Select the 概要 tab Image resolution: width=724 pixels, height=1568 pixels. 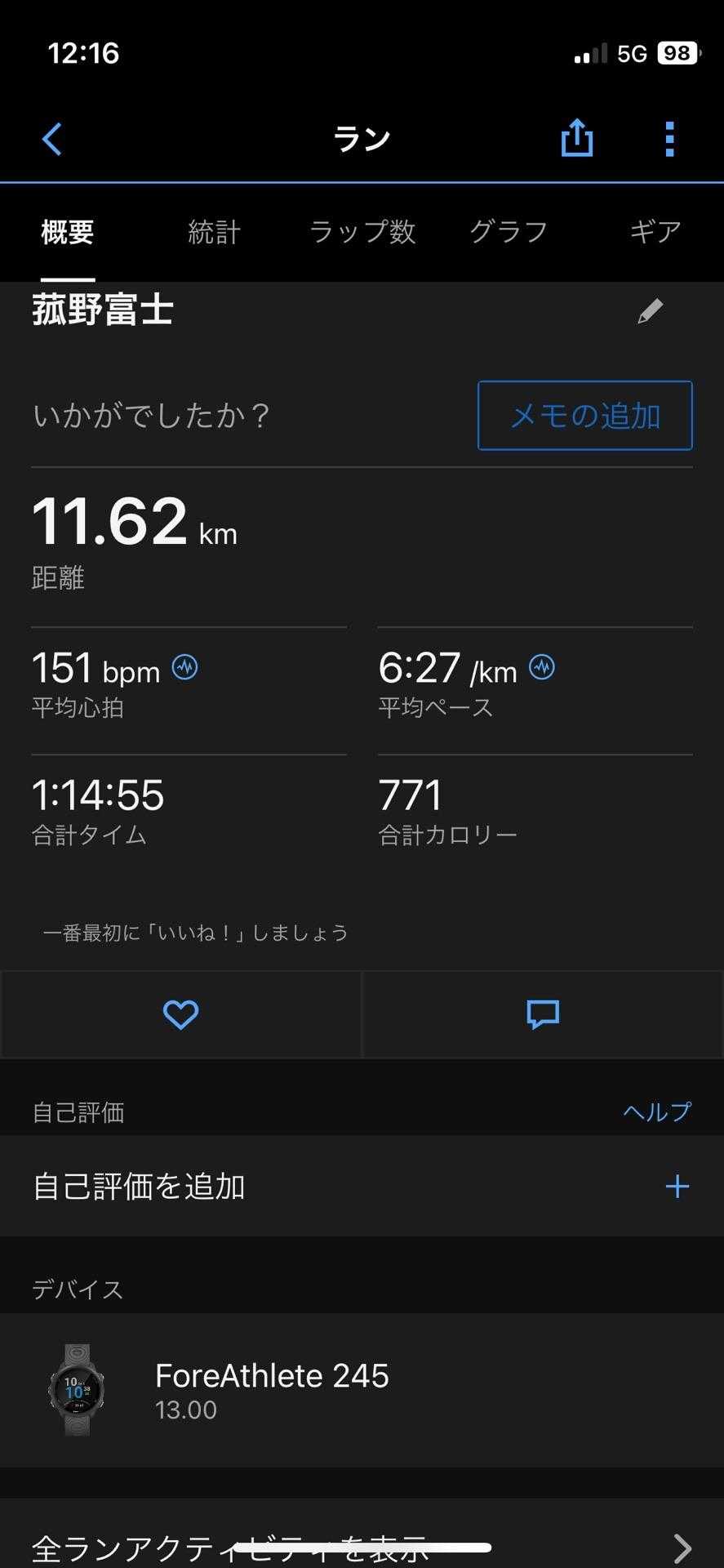(x=68, y=233)
